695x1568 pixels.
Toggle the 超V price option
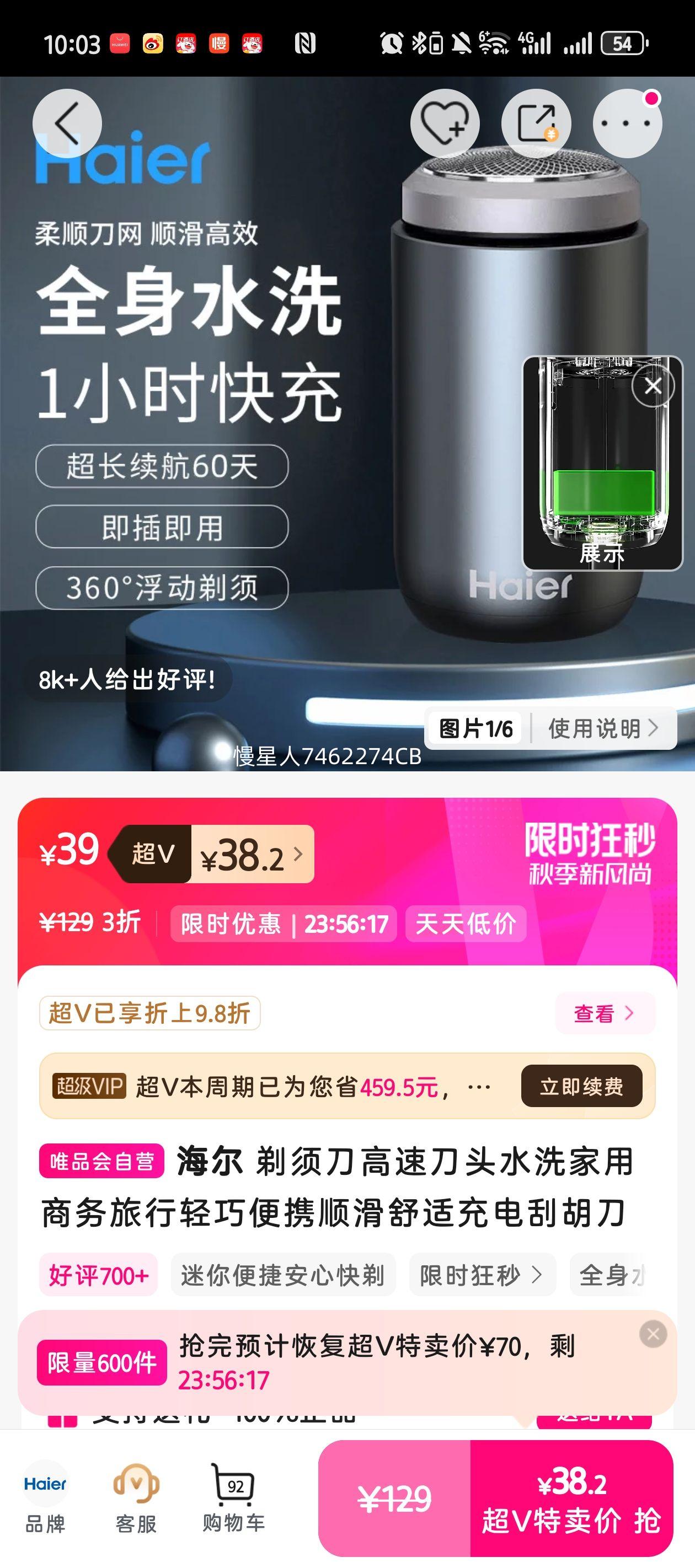pyautogui.click(x=152, y=854)
